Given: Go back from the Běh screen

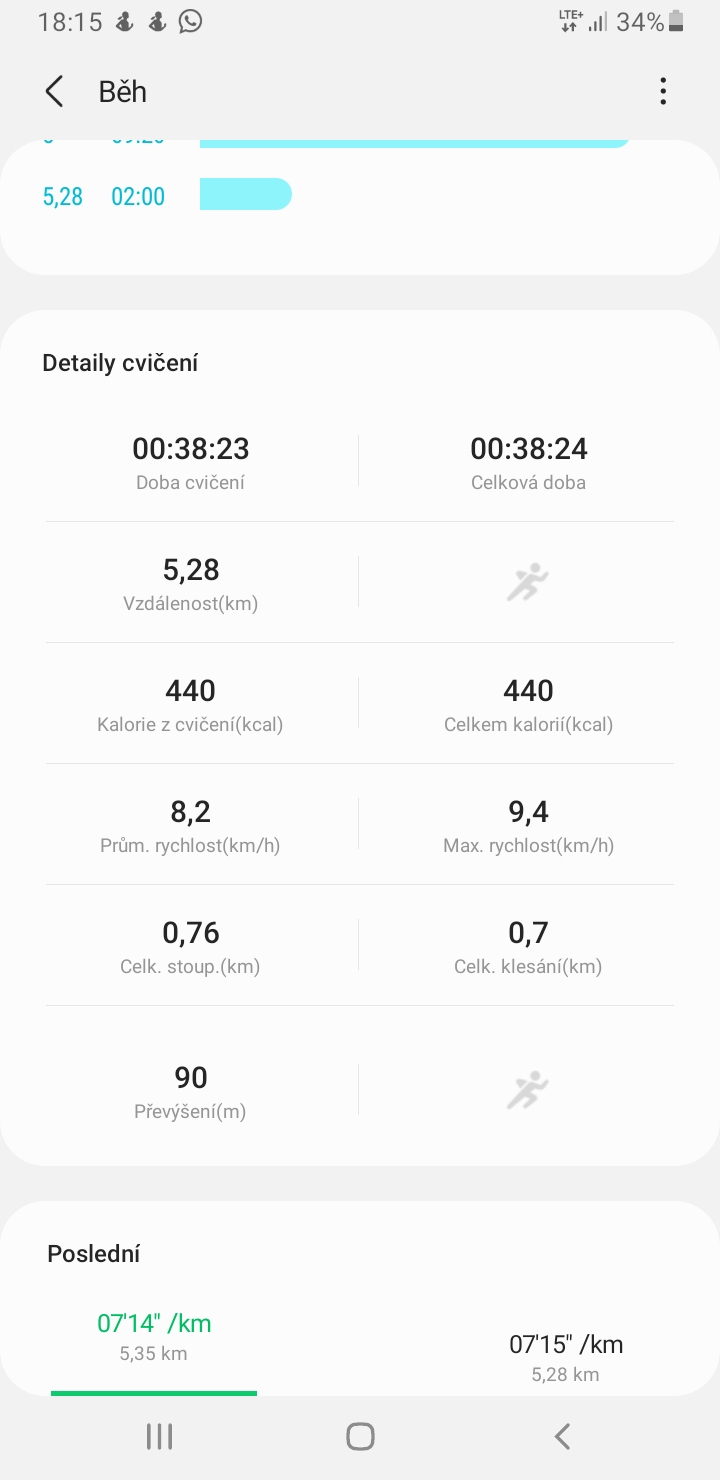Looking at the screenshot, I should coord(55,92).
